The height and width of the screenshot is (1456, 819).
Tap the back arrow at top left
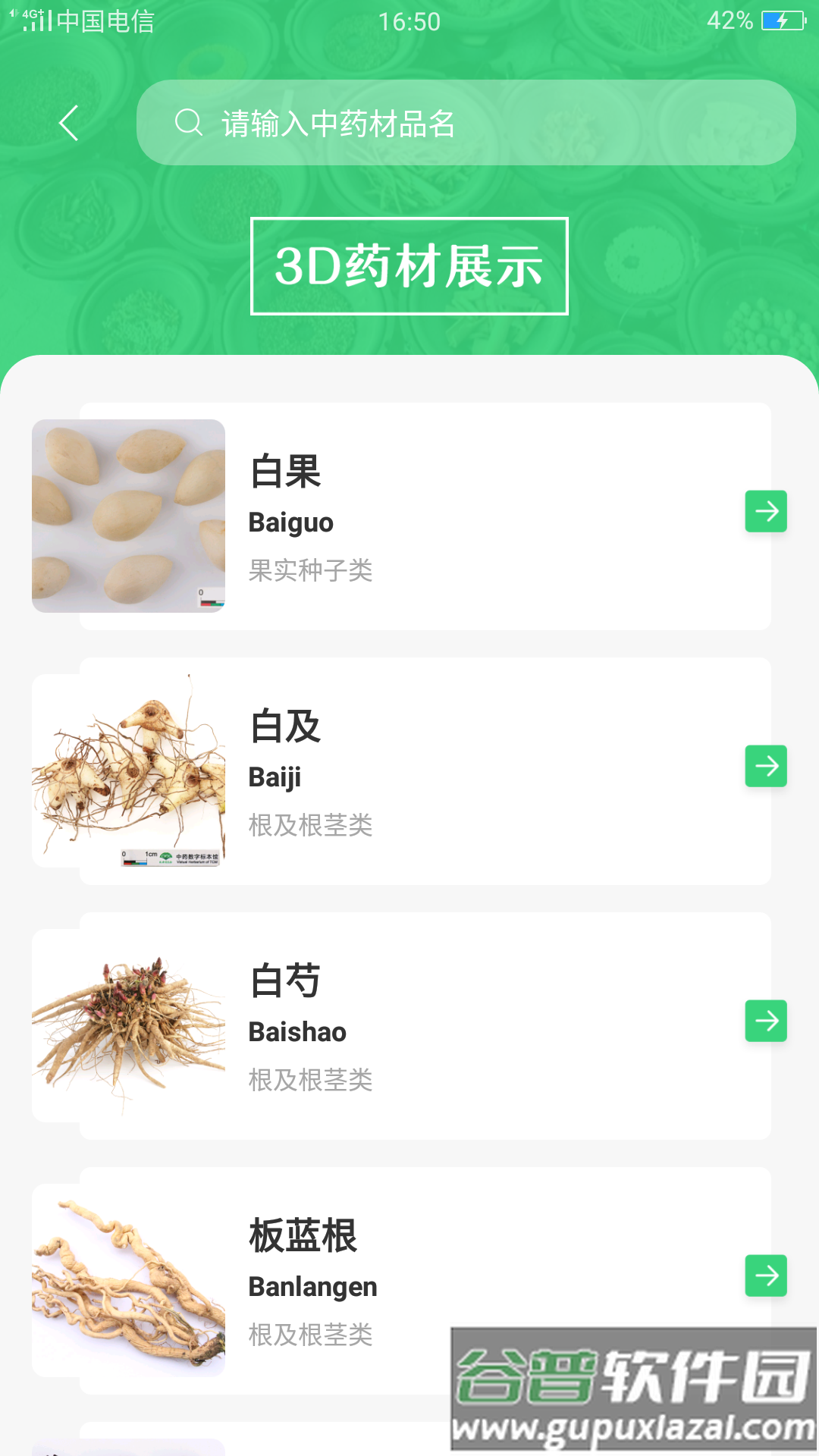click(x=68, y=123)
